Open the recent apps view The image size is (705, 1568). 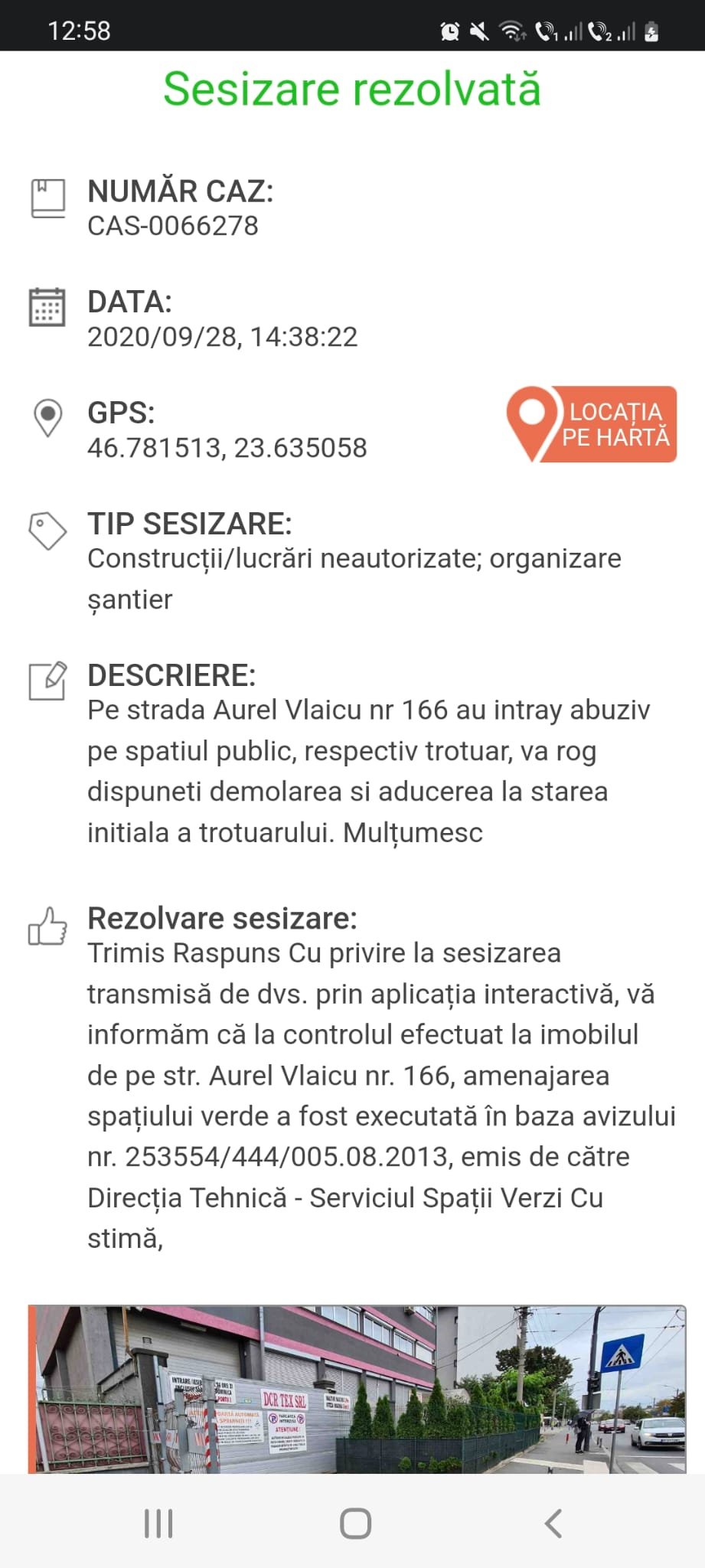(158, 1523)
